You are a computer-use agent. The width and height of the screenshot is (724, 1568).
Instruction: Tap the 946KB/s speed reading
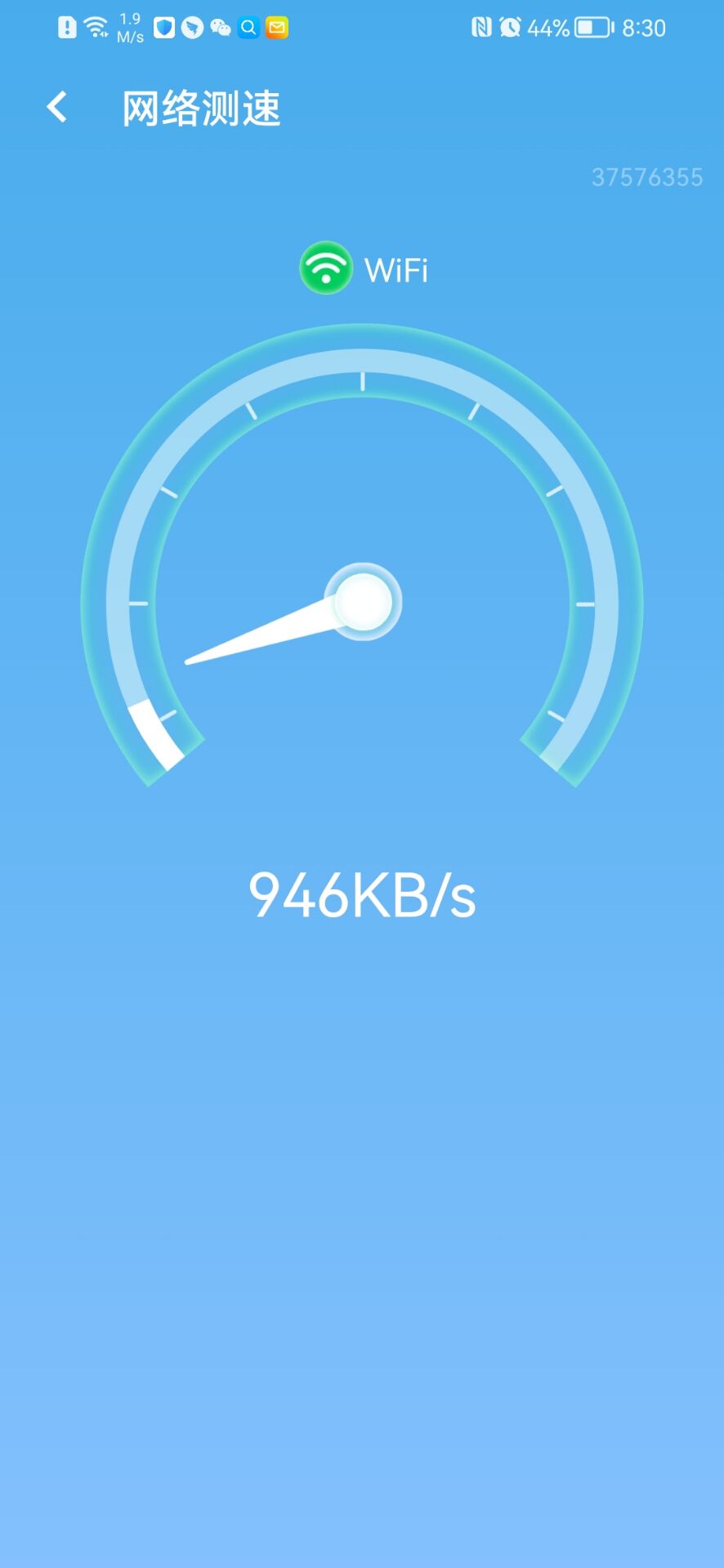[x=363, y=894]
